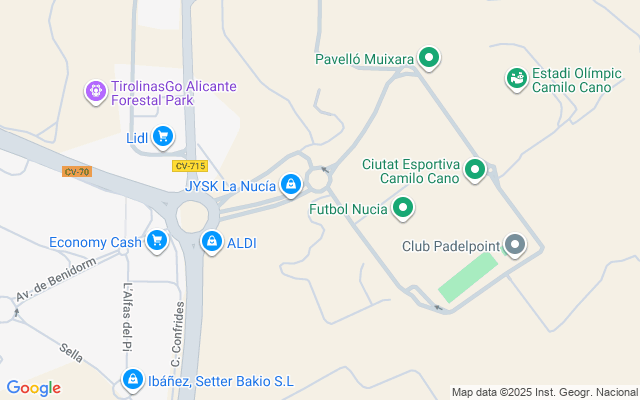The width and height of the screenshot is (640, 400).
Task: Select the TirolinasGo Alicante Forestal Park pin
Action: pyautogui.click(x=96, y=92)
